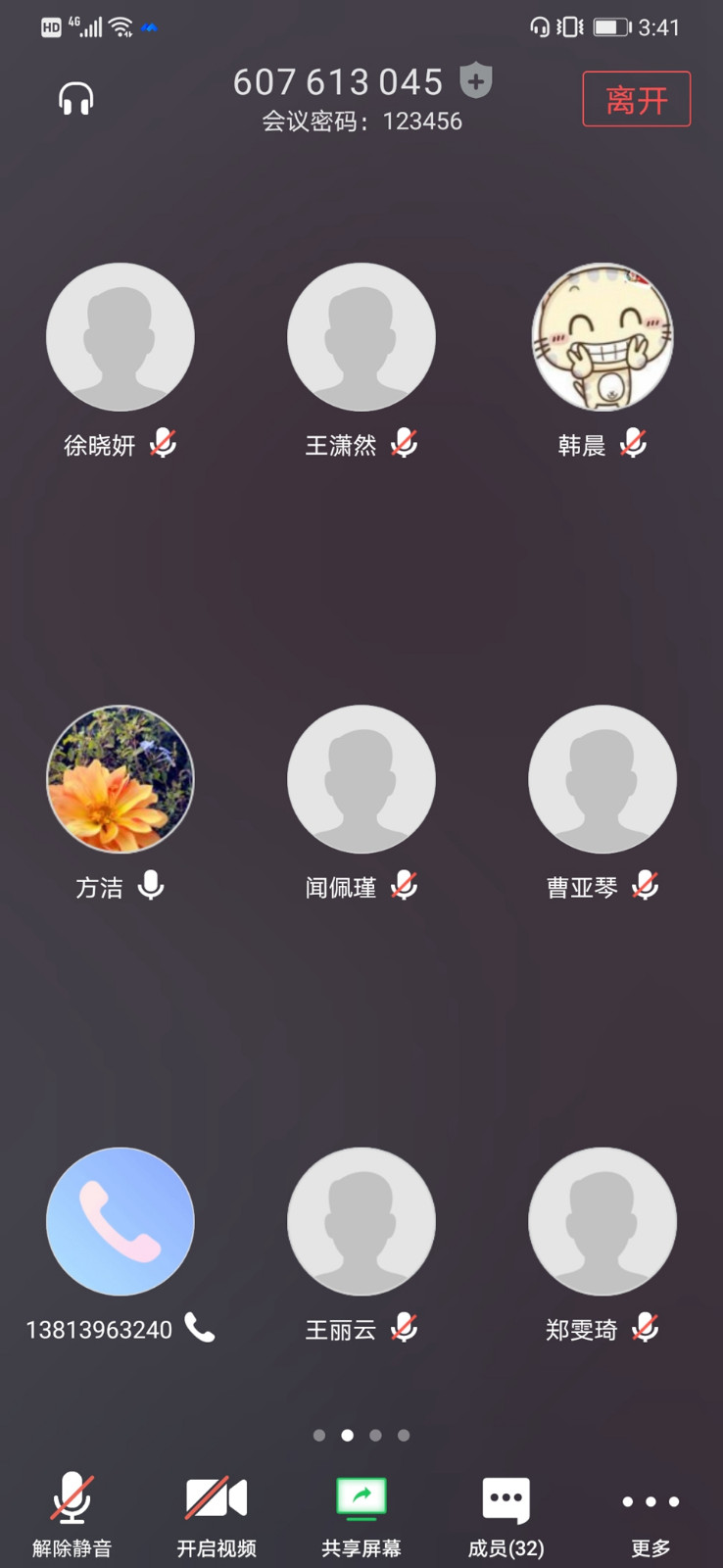
Task: Select participant 王潇然's avatar
Action: pyautogui.click(x=361, y=337)
